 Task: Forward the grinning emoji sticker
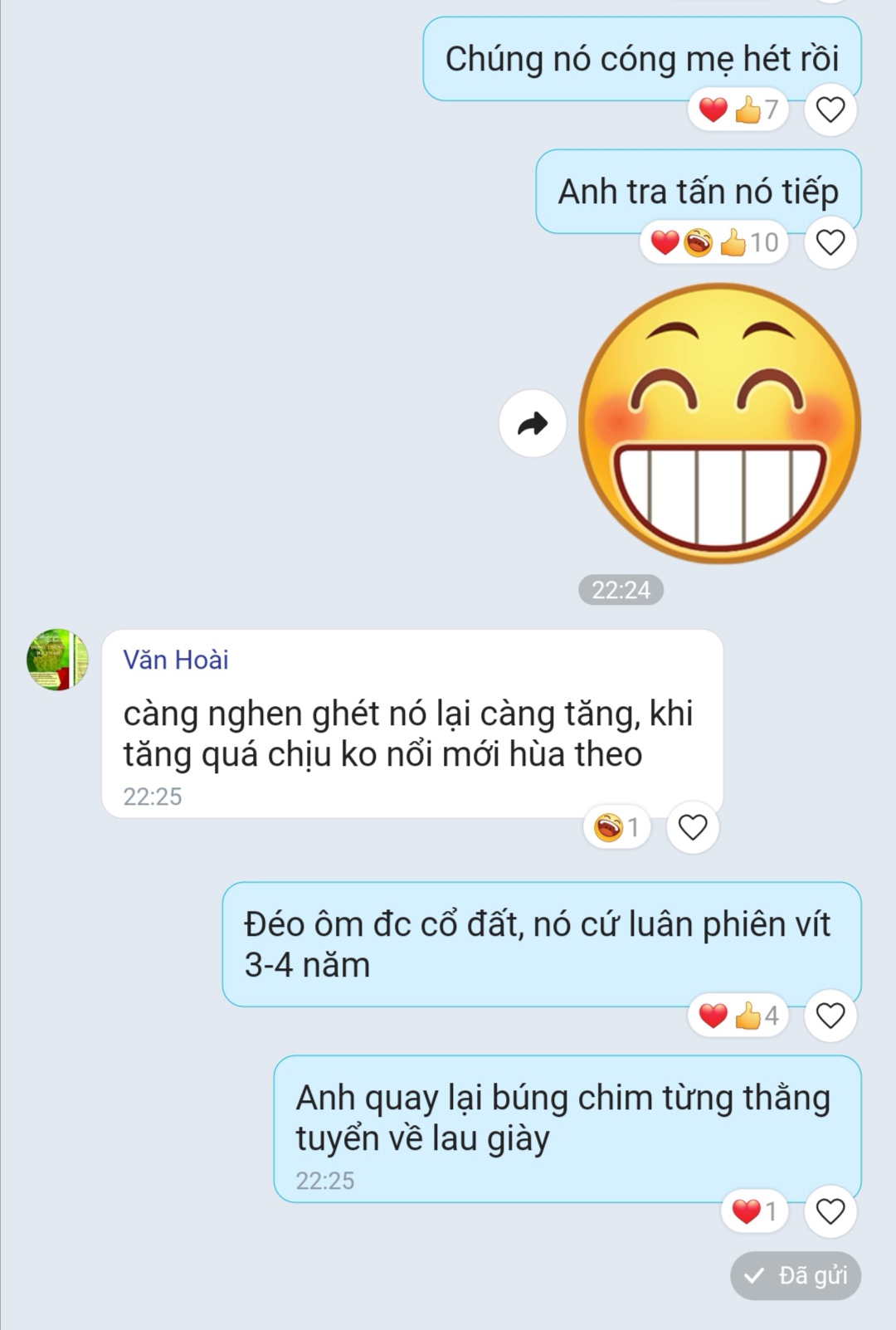coord(533,424)
